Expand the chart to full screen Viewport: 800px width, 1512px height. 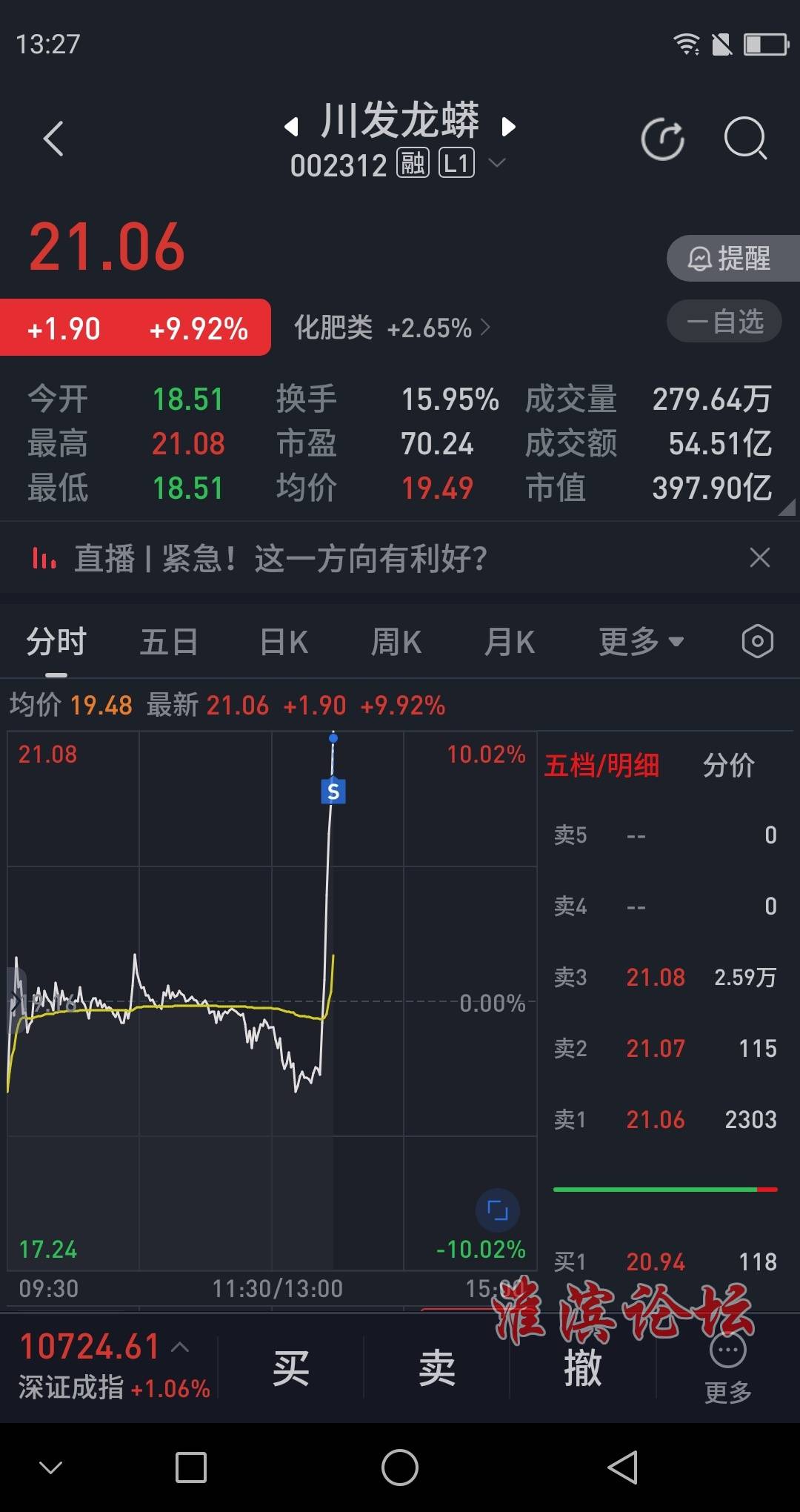click(497, 1210)
